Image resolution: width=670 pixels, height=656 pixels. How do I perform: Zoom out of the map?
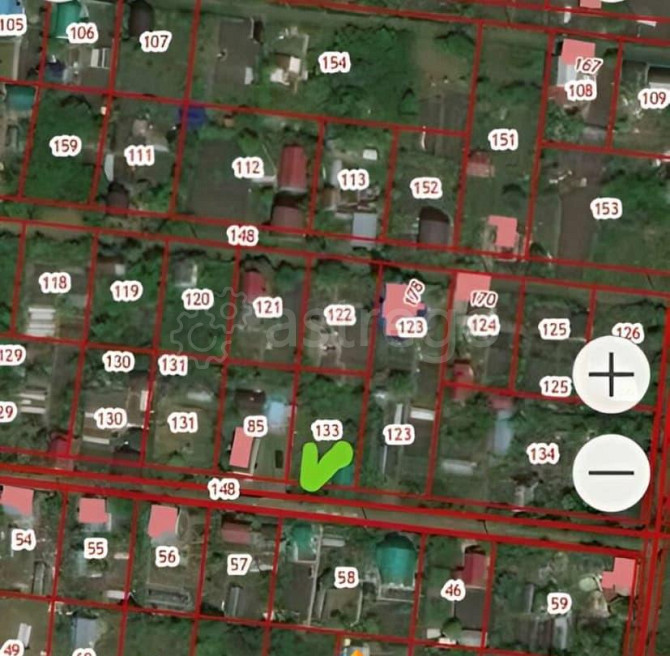tap(611, 472)
